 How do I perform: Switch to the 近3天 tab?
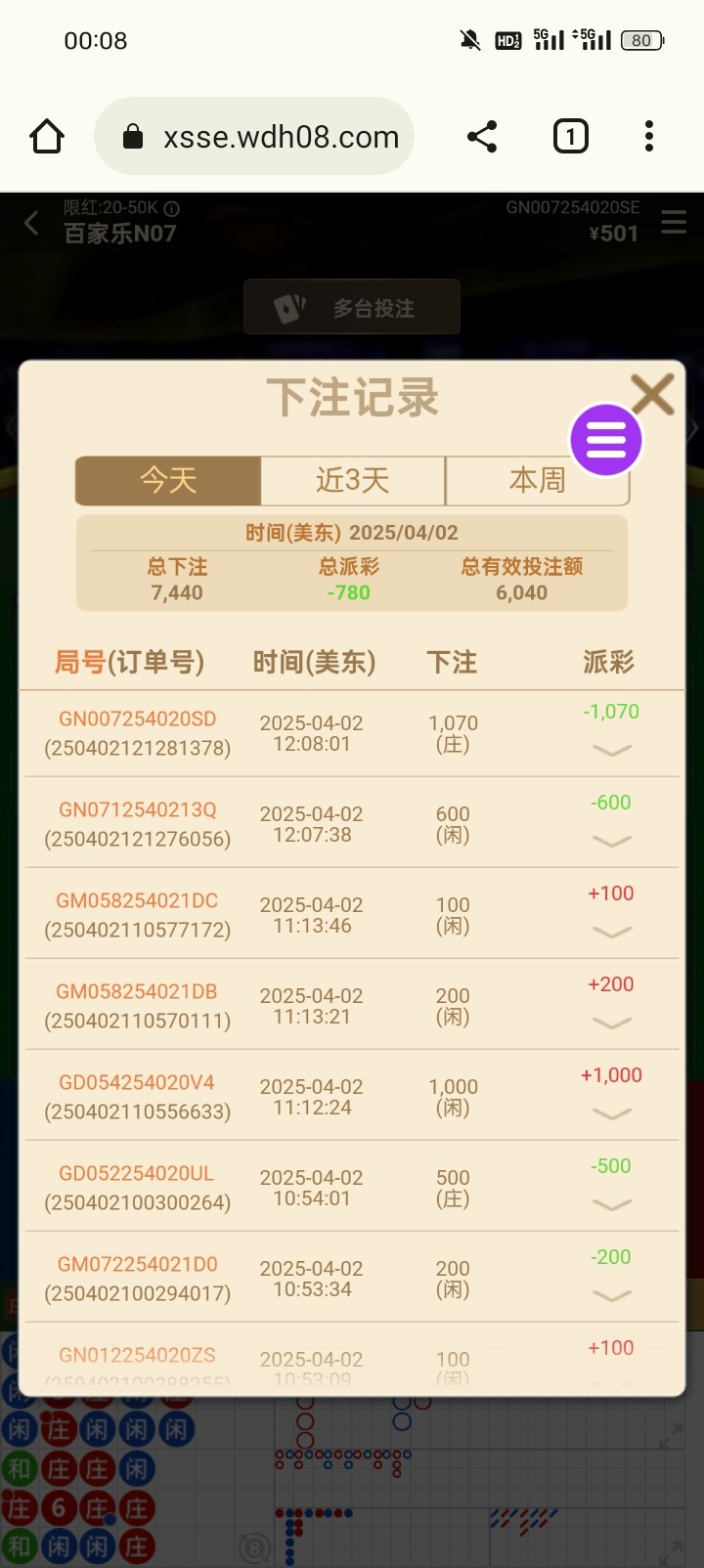(353, 480)
